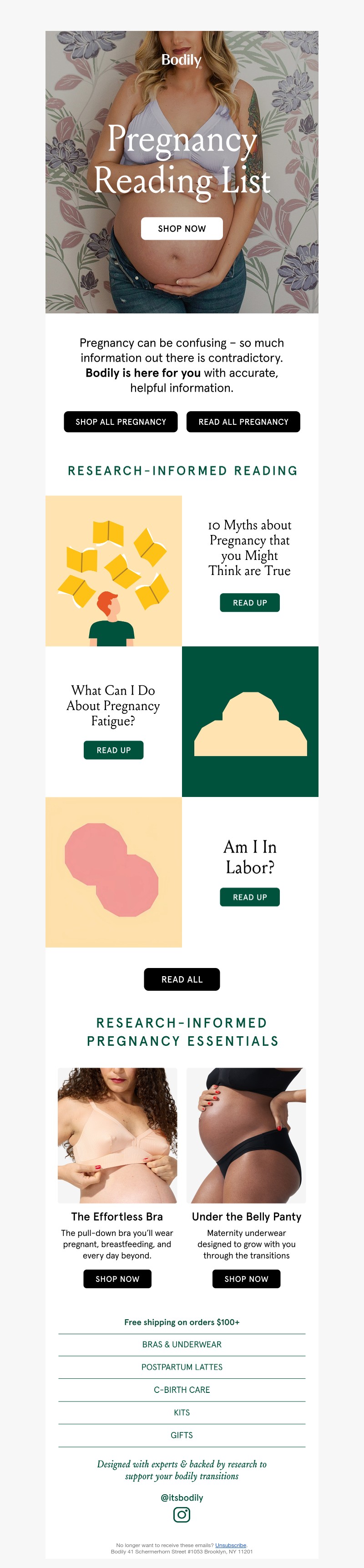View the Gifts category
The height and width of the screenshot is (1568, 364).
click(x=182, y=1435)
